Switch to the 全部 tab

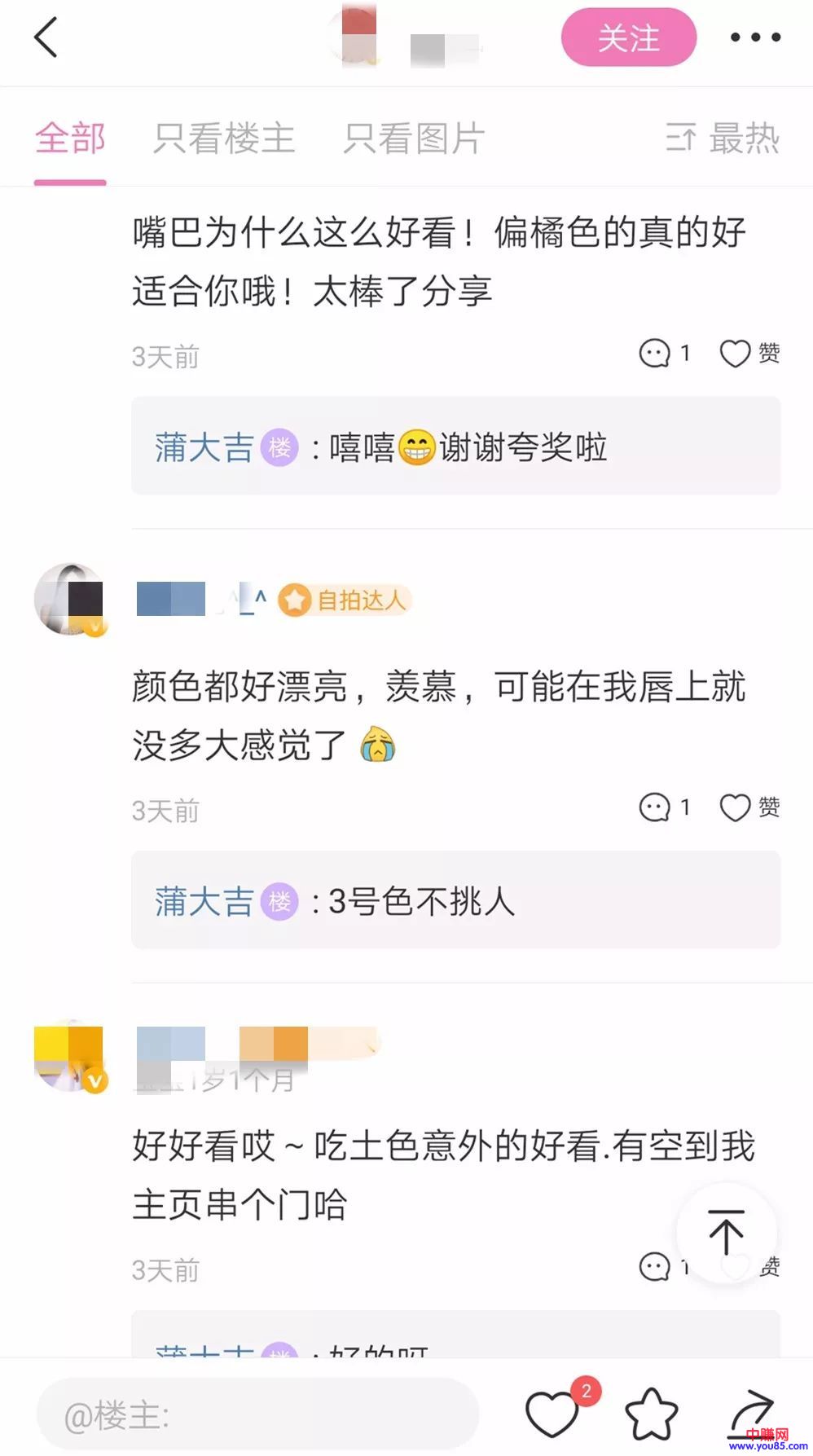coord(70,139)
